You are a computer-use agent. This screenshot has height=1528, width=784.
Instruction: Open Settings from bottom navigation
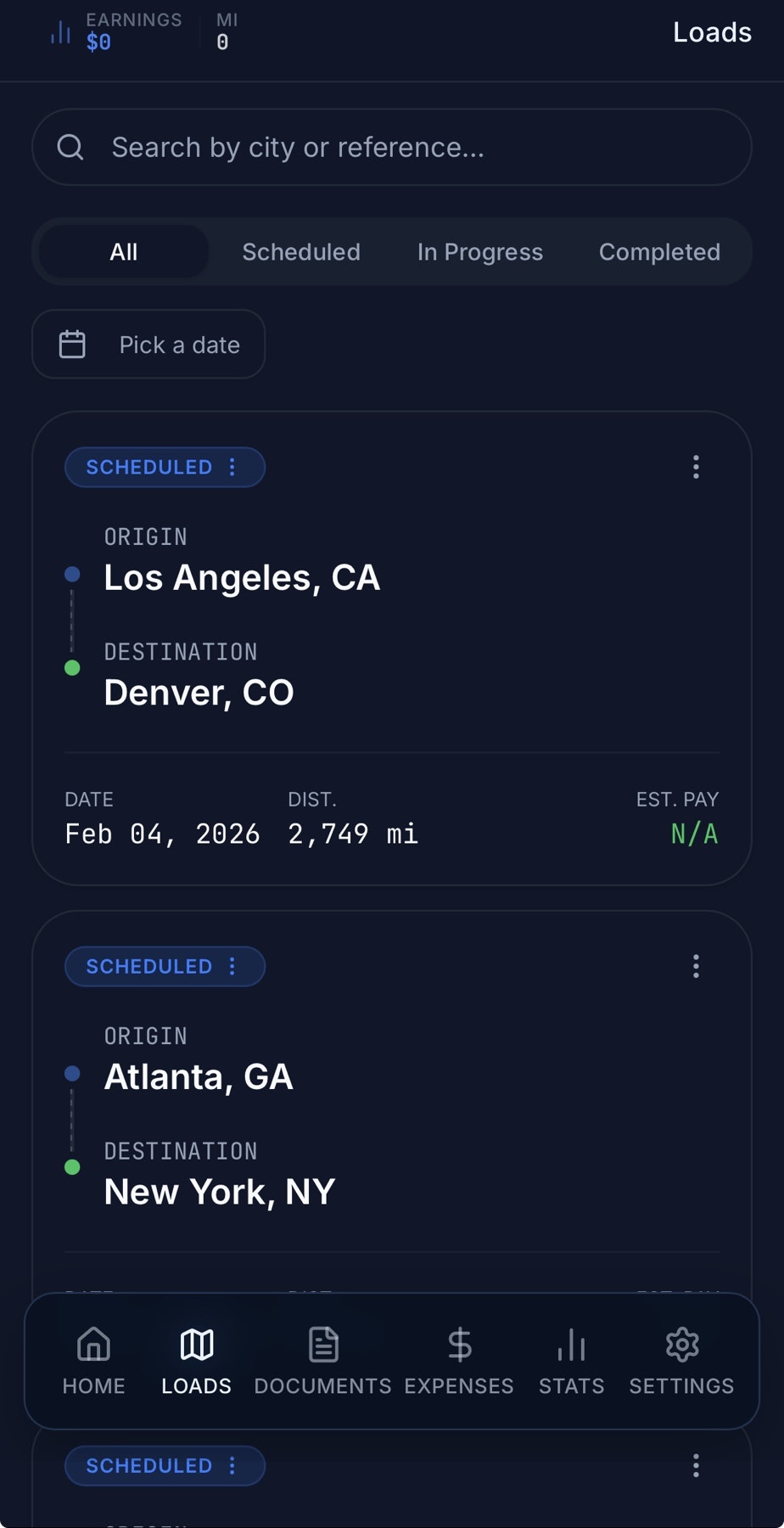tap(681, 1361)
